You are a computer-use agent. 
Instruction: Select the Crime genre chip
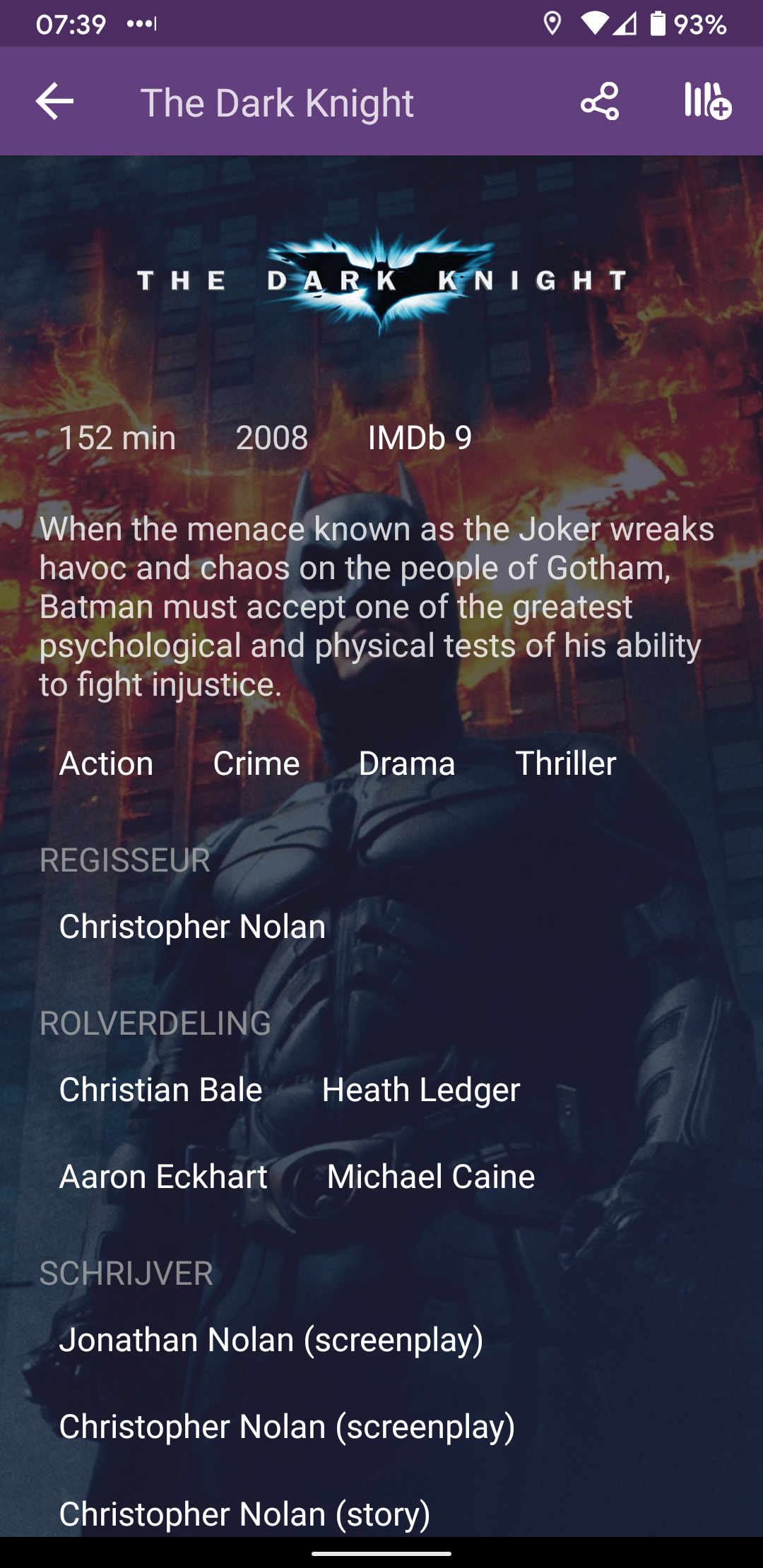click(256, 764)
